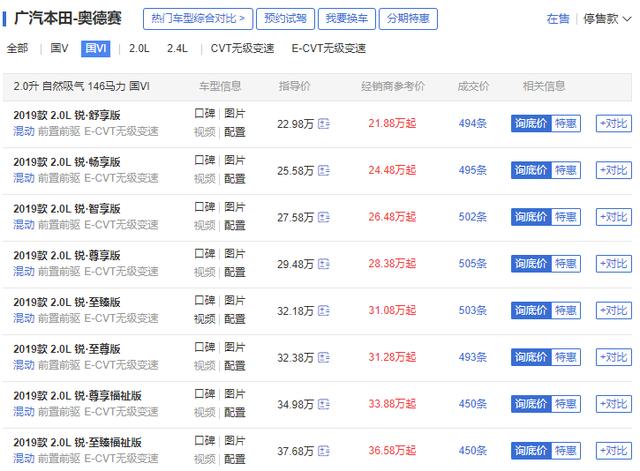Open 口碑 reviews for 锐·尊享版

coord(204,255)
